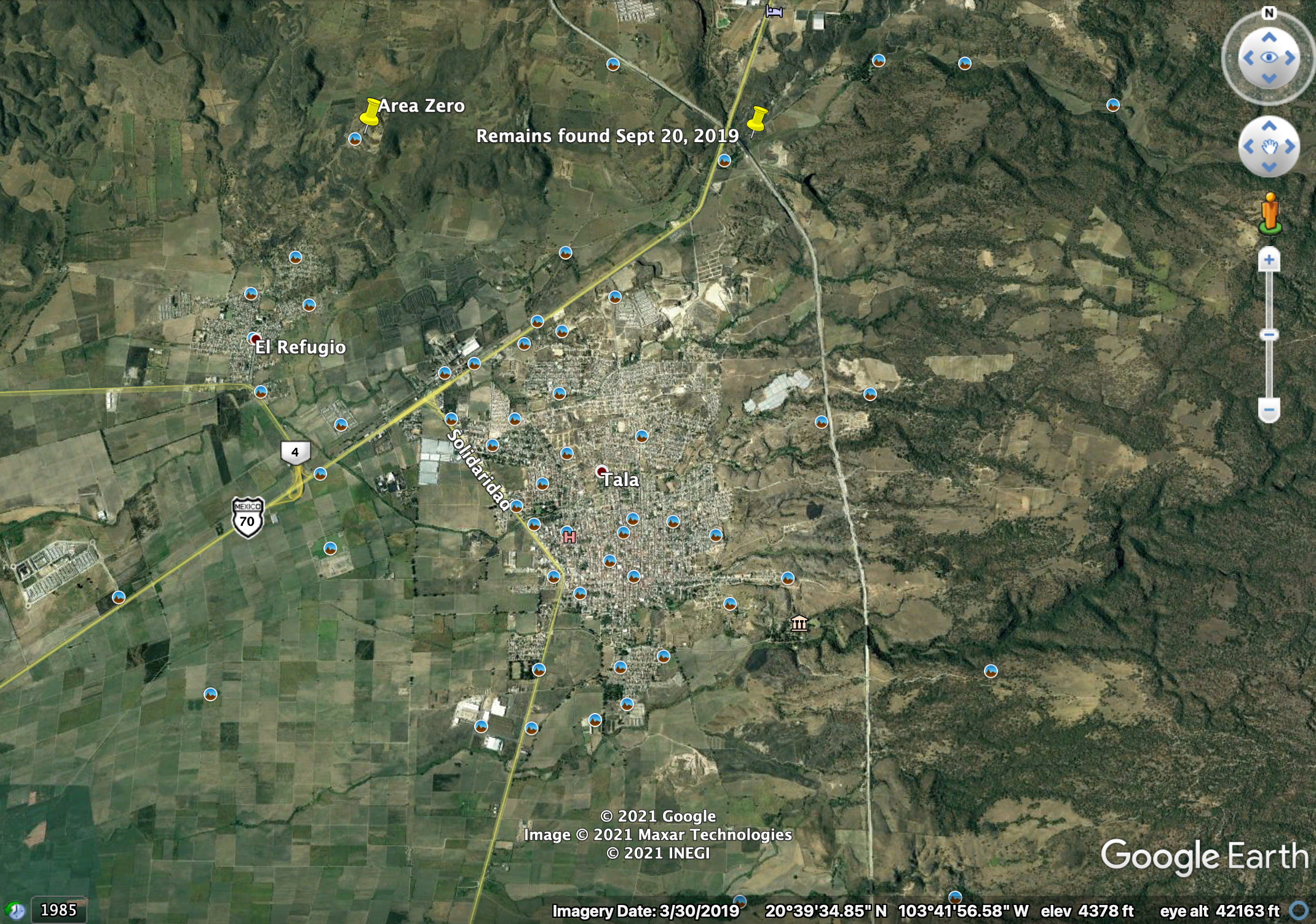1316x924 pixels.
Task: Rotate view right with the look joystick arrow
Action: [x=1290, y=58]
